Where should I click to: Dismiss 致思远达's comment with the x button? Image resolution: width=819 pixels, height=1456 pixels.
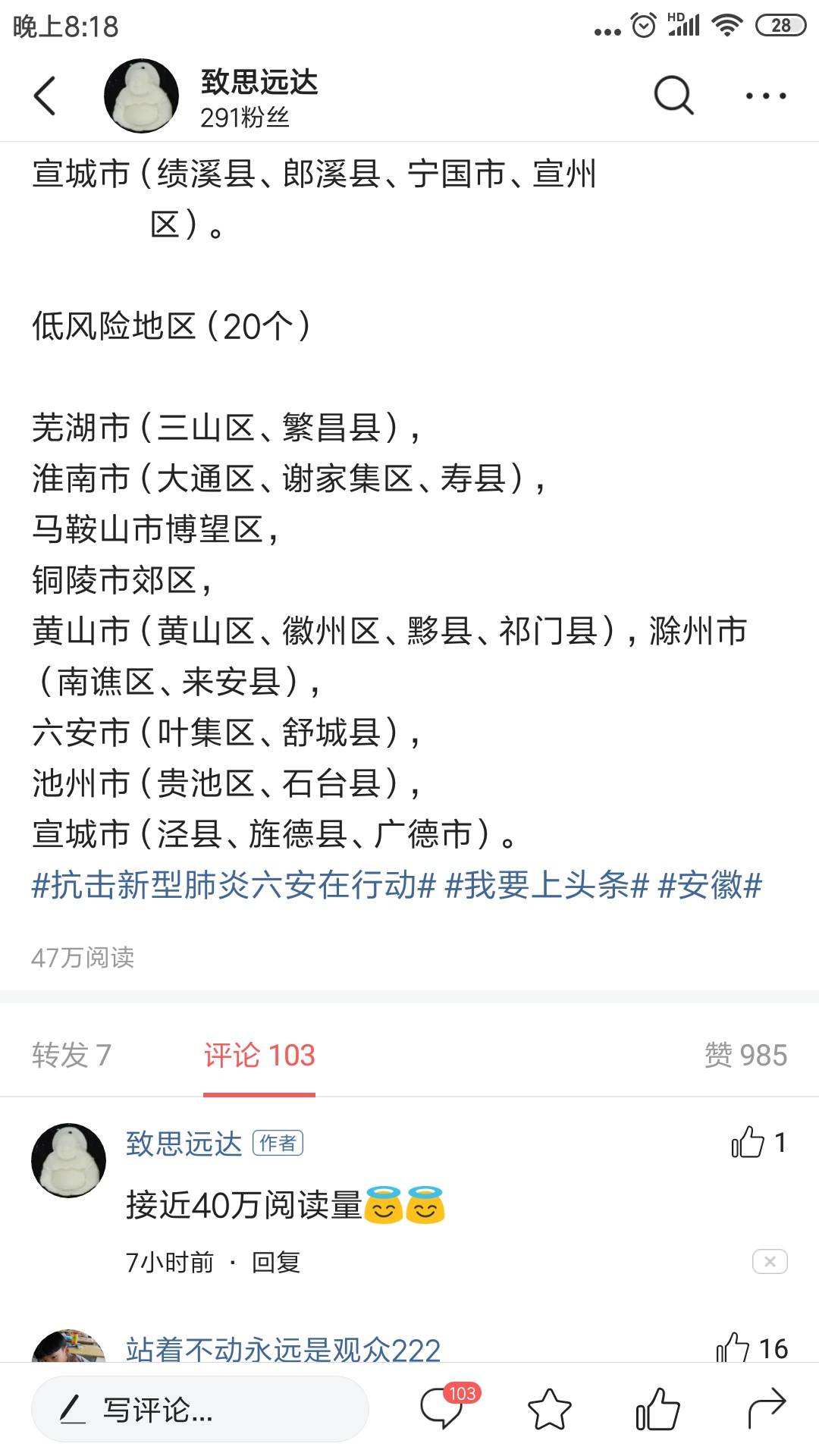pyautogui.click(x=770, y=1262)
